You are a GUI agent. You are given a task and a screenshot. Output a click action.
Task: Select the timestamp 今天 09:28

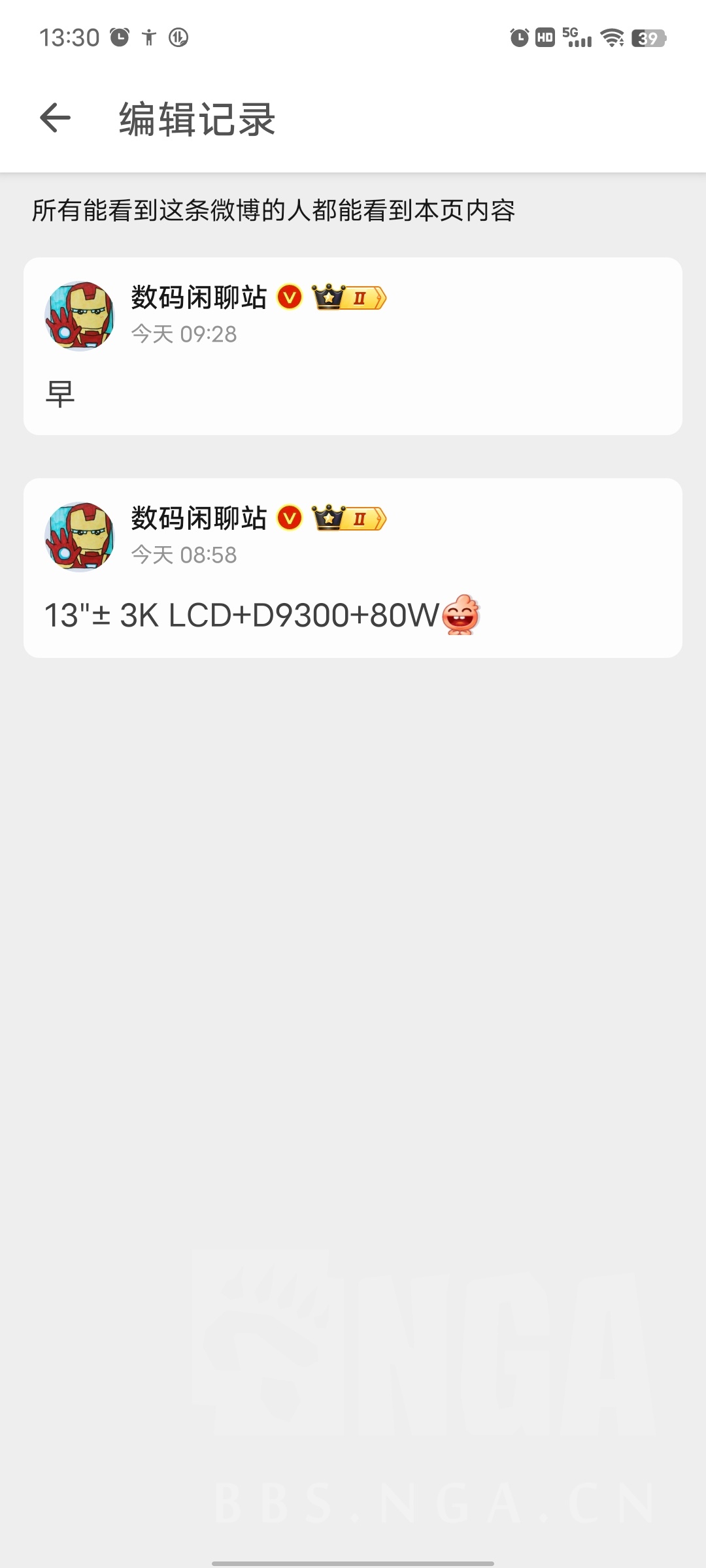(184, 335)
